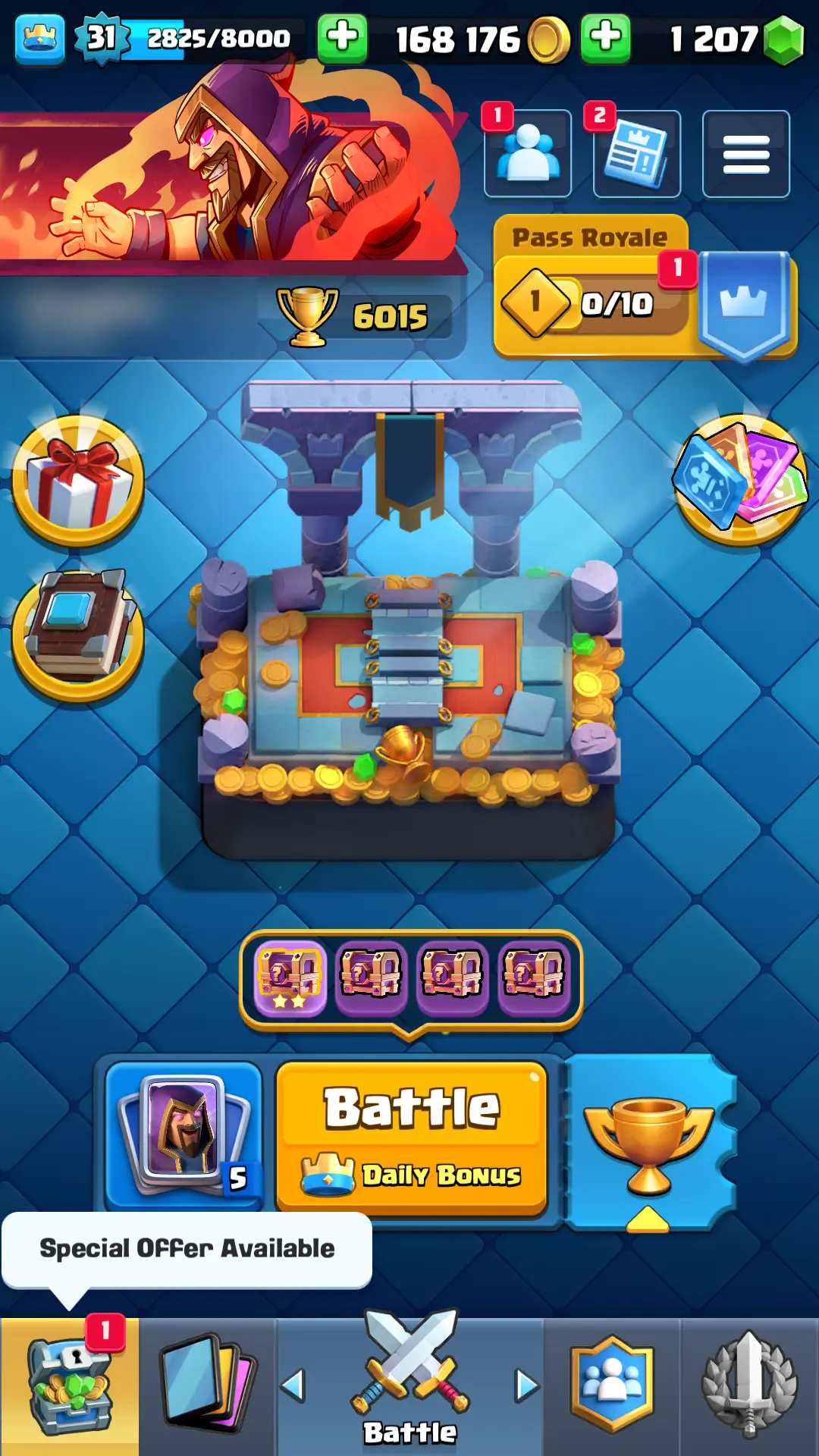
Task: Open the news feed icon
Action: [x=637, y=153]
